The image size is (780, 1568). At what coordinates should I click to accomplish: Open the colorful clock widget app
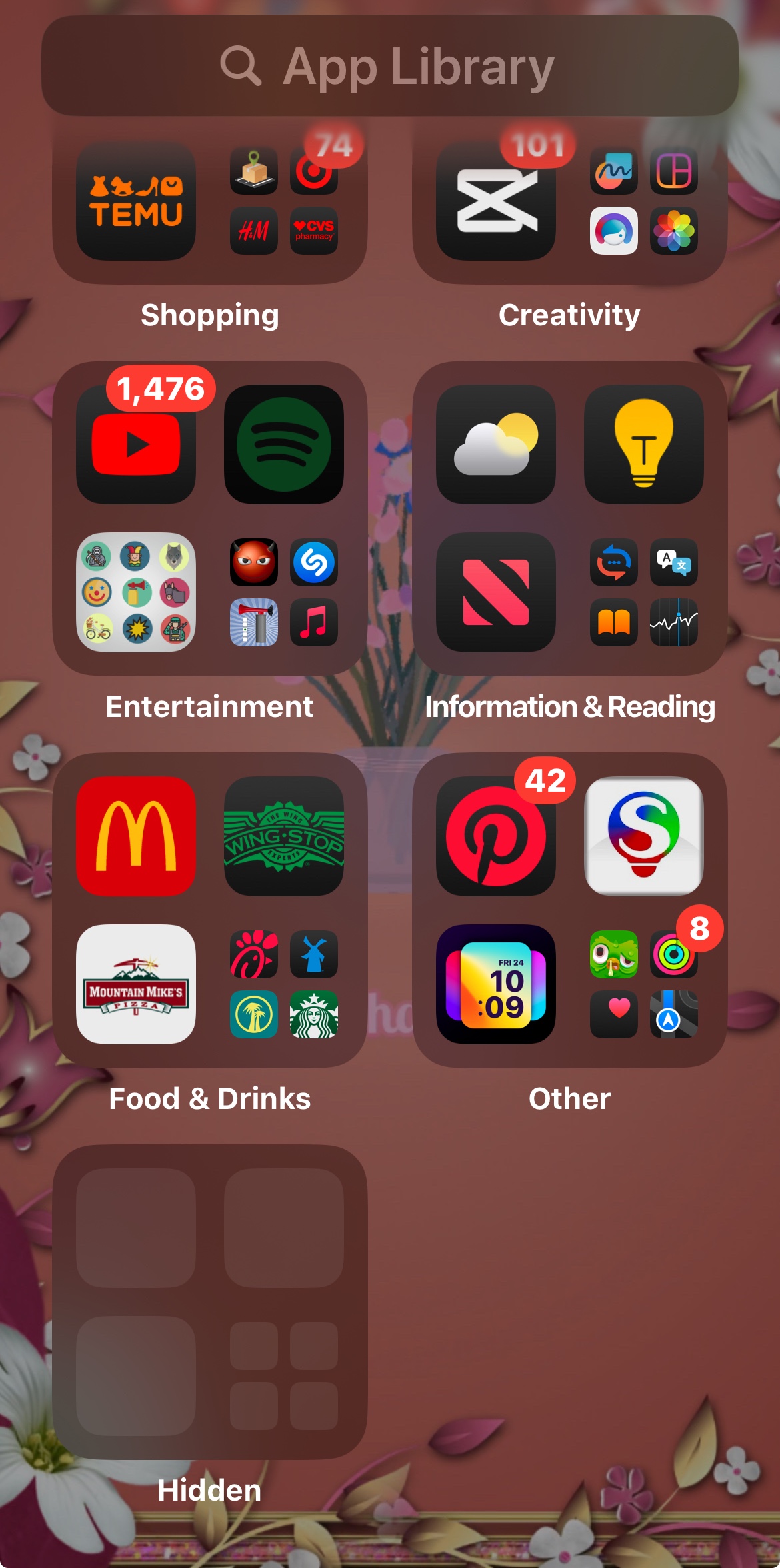click(496, 984)
